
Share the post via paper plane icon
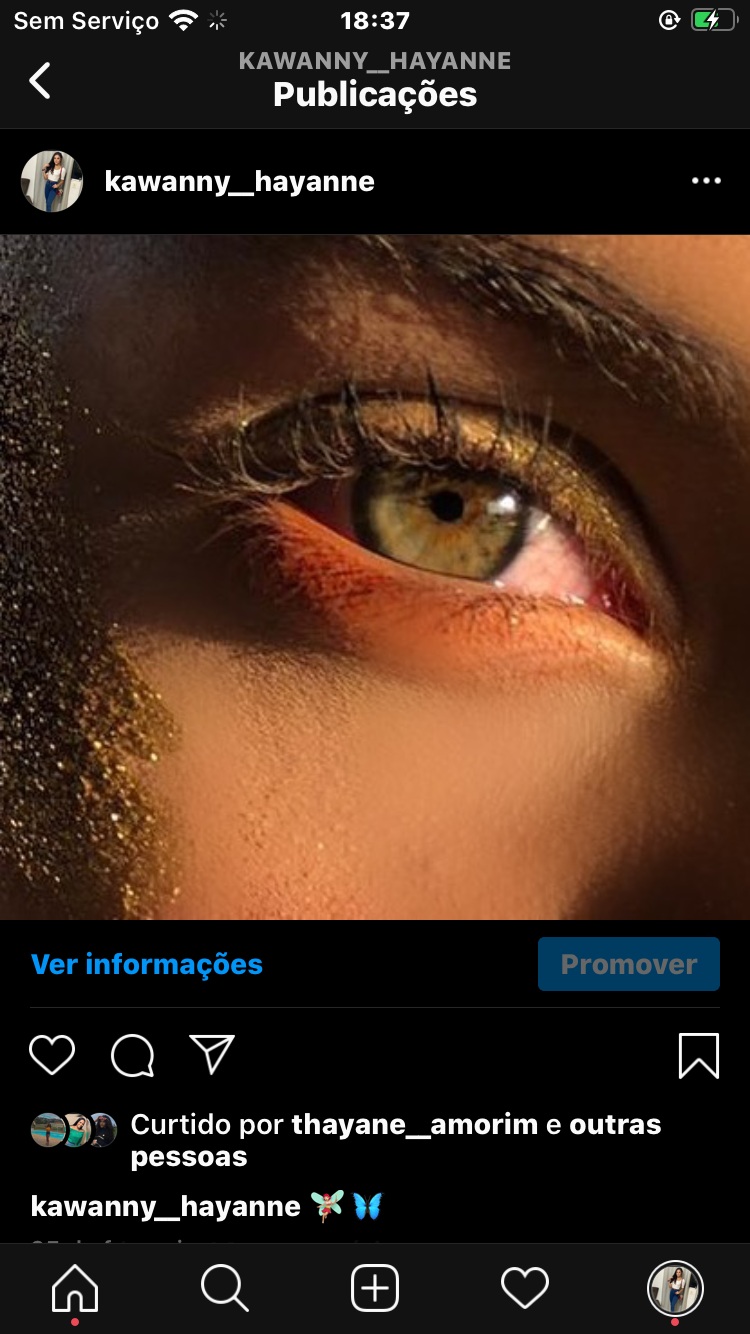(212, 1055)
